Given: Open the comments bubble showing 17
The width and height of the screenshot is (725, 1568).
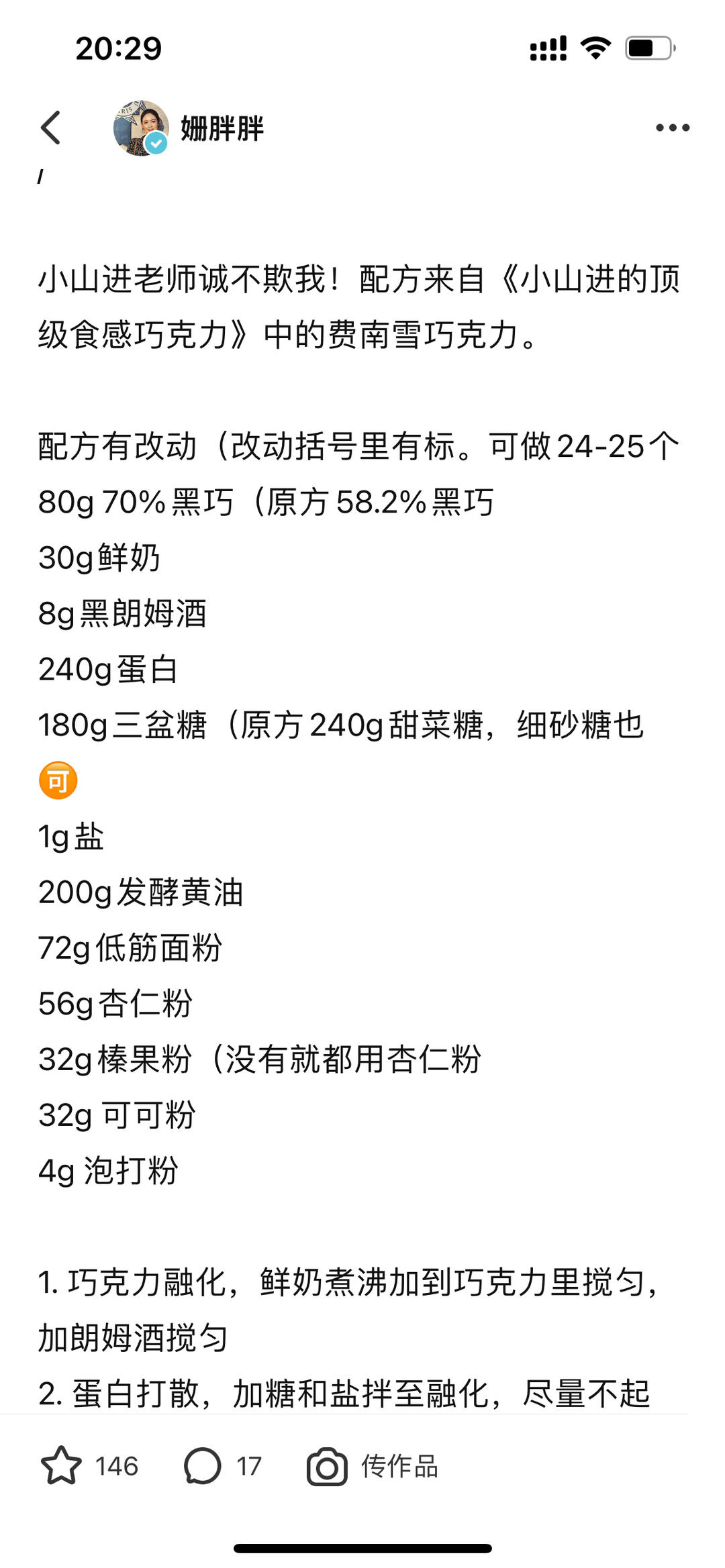Looking at the screenshot, I should 202,1466.
